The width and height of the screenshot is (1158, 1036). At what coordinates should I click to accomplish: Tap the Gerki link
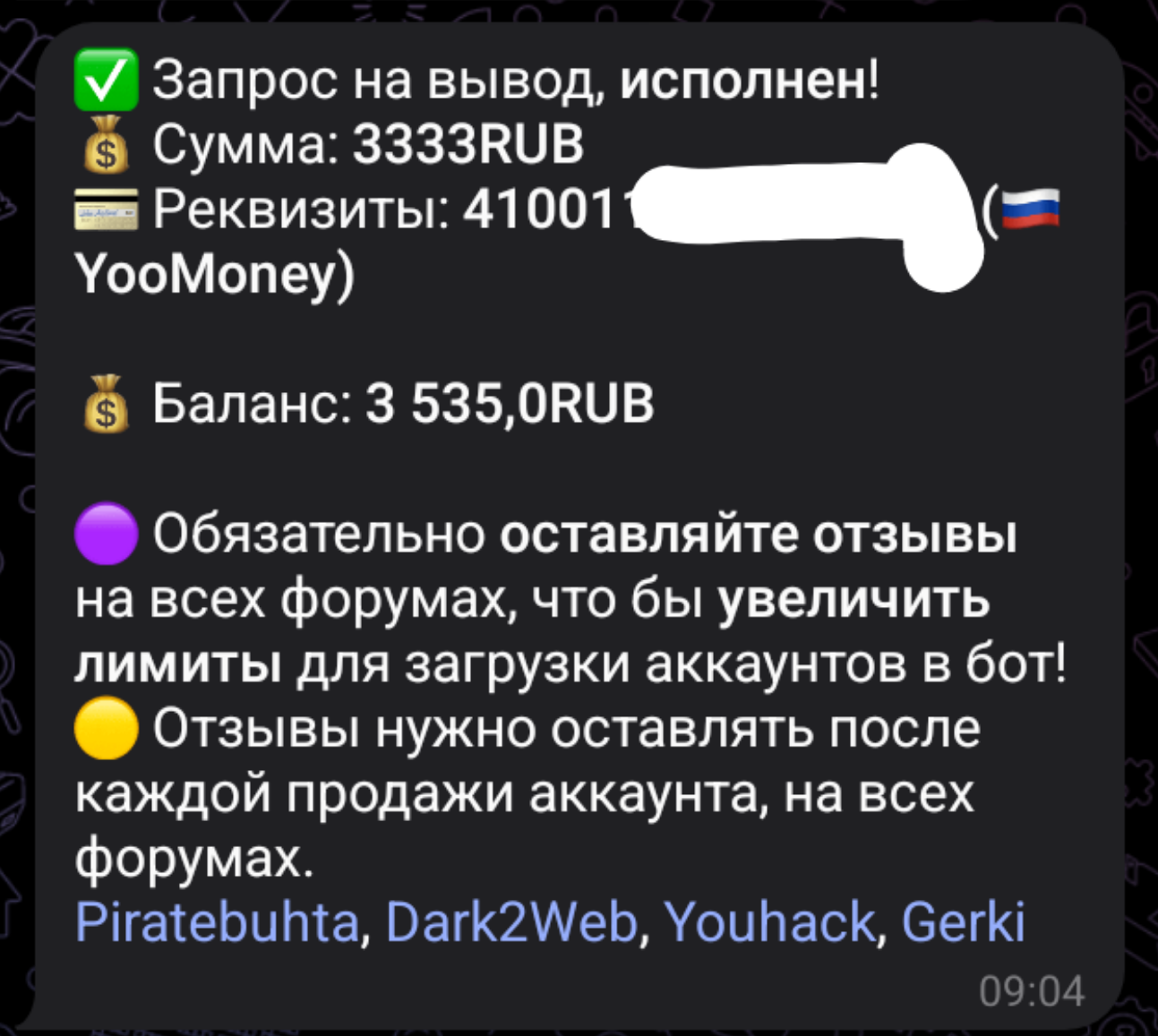click(x=963, y=921)
